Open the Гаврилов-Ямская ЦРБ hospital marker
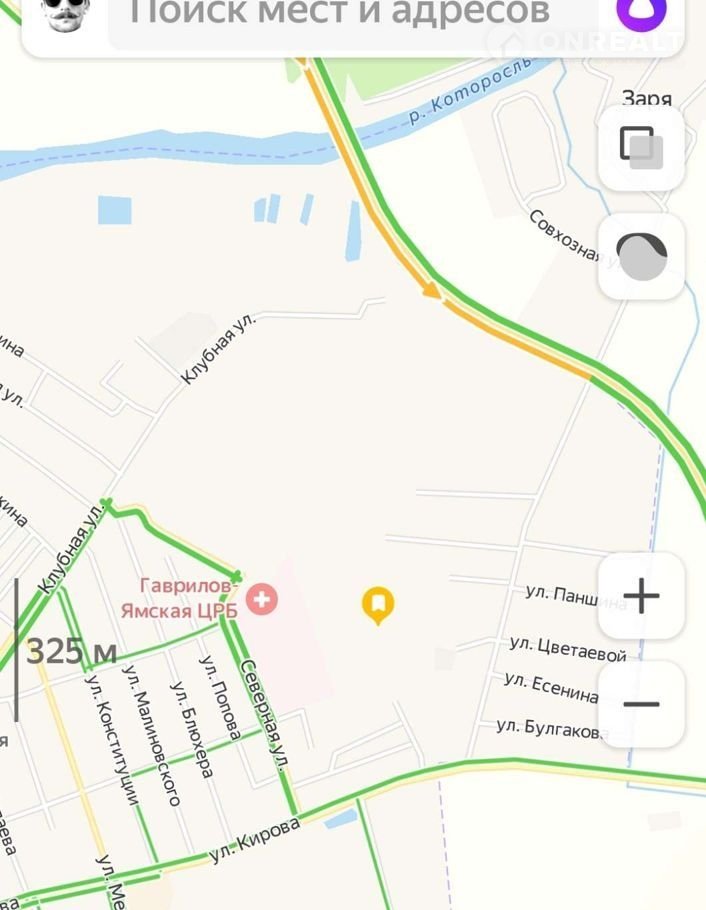The image size is (706, 910). 262,600
